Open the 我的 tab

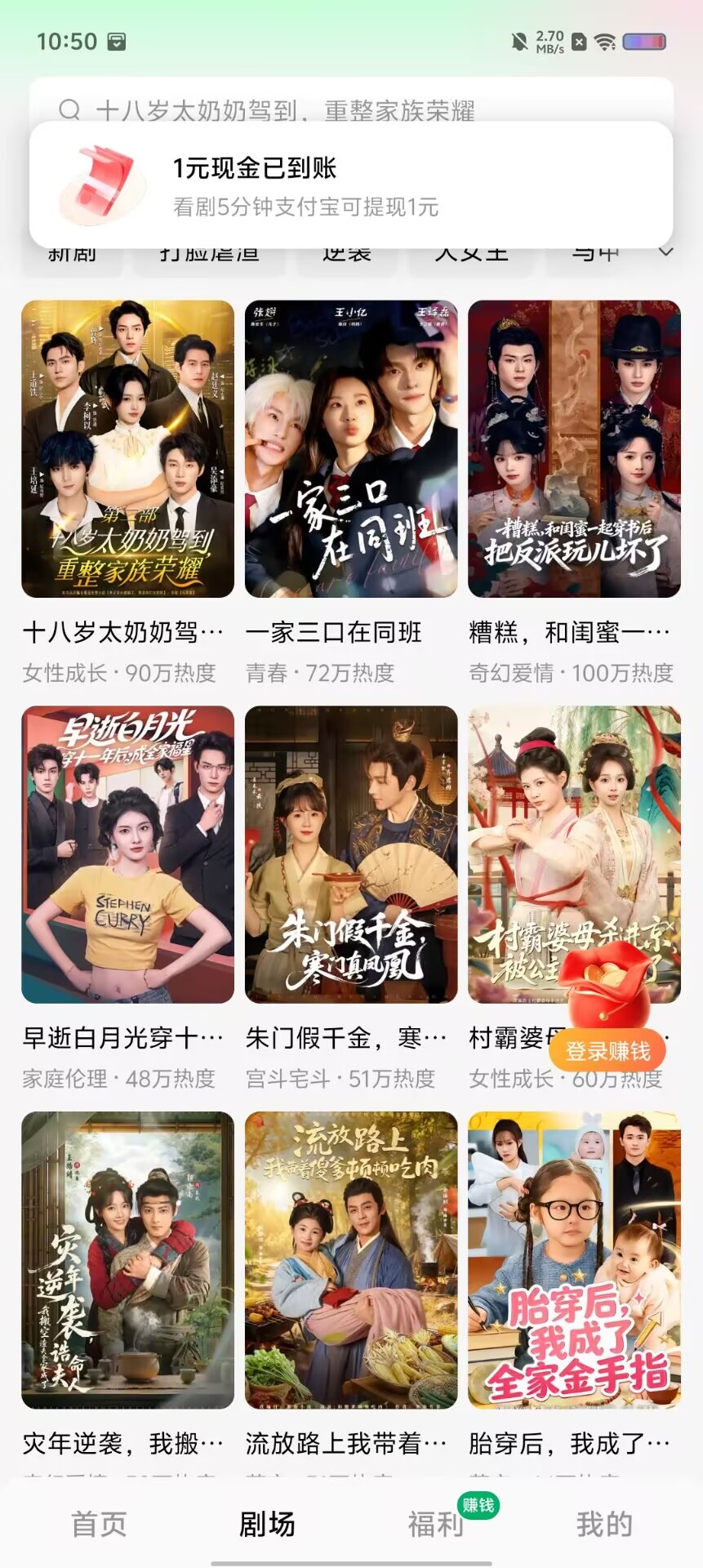tap(604, 1524)
